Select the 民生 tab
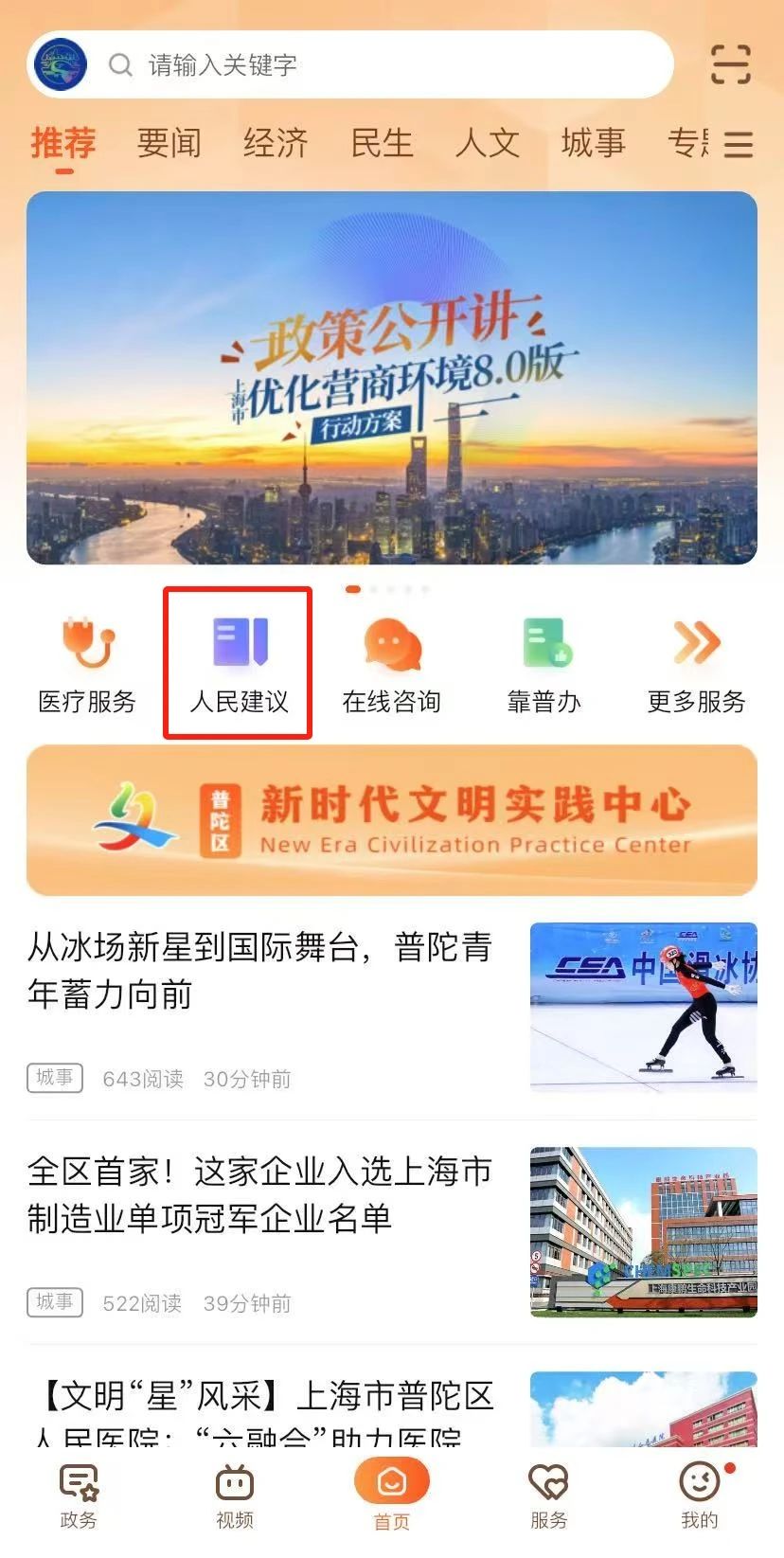The width and height of the screenshot is (784, 1558). (382, 143)
